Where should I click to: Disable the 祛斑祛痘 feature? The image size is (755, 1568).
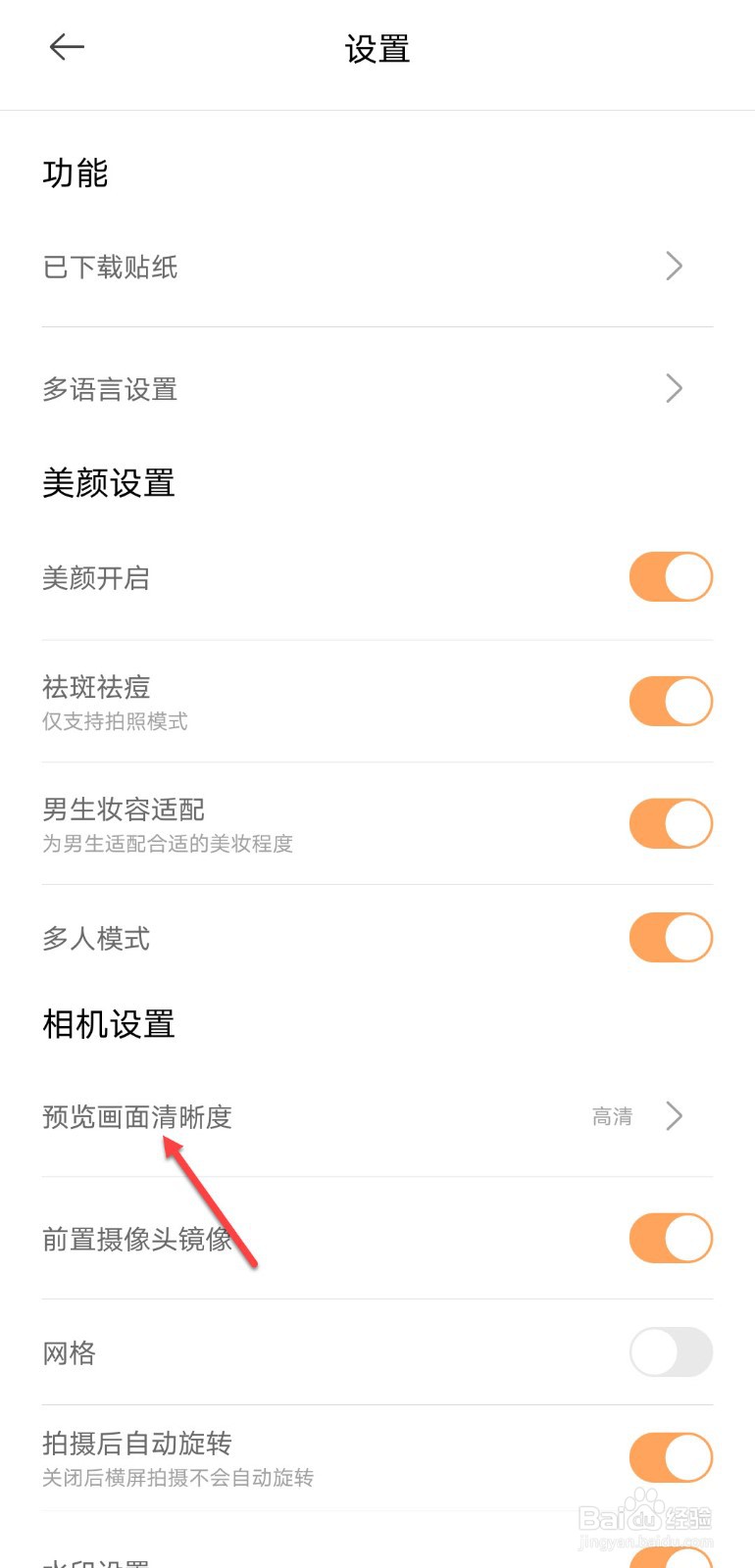point(671,701)
